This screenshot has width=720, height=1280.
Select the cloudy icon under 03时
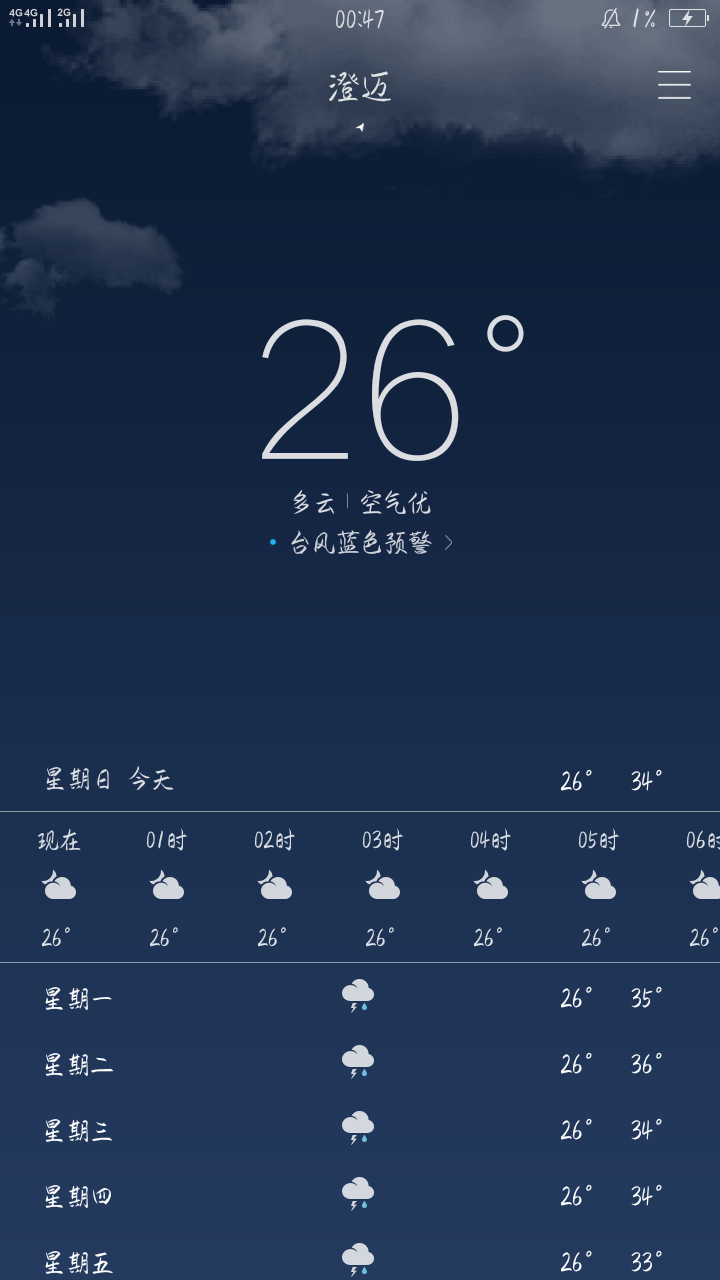click(382, 885)
